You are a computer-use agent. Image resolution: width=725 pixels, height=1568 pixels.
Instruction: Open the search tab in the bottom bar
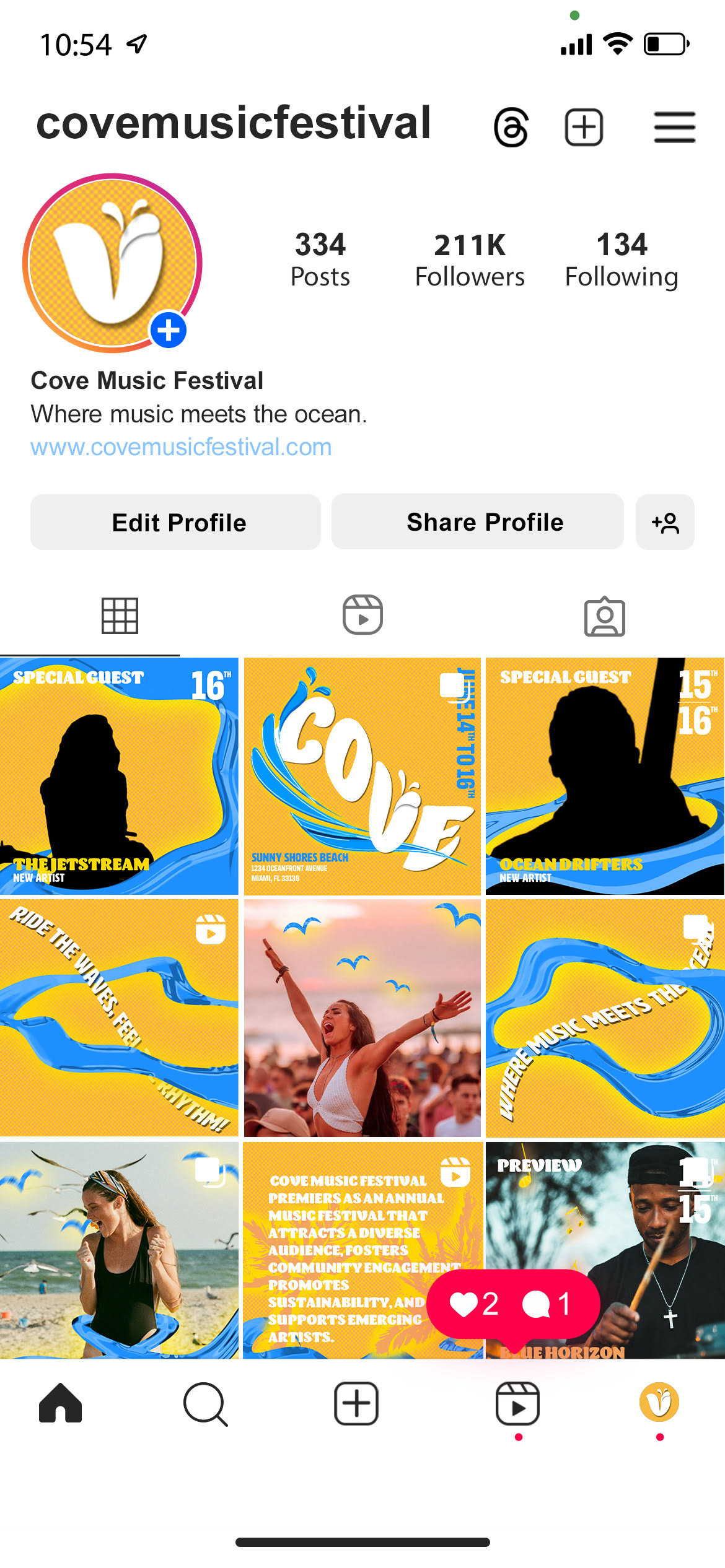click(206, 1404)
